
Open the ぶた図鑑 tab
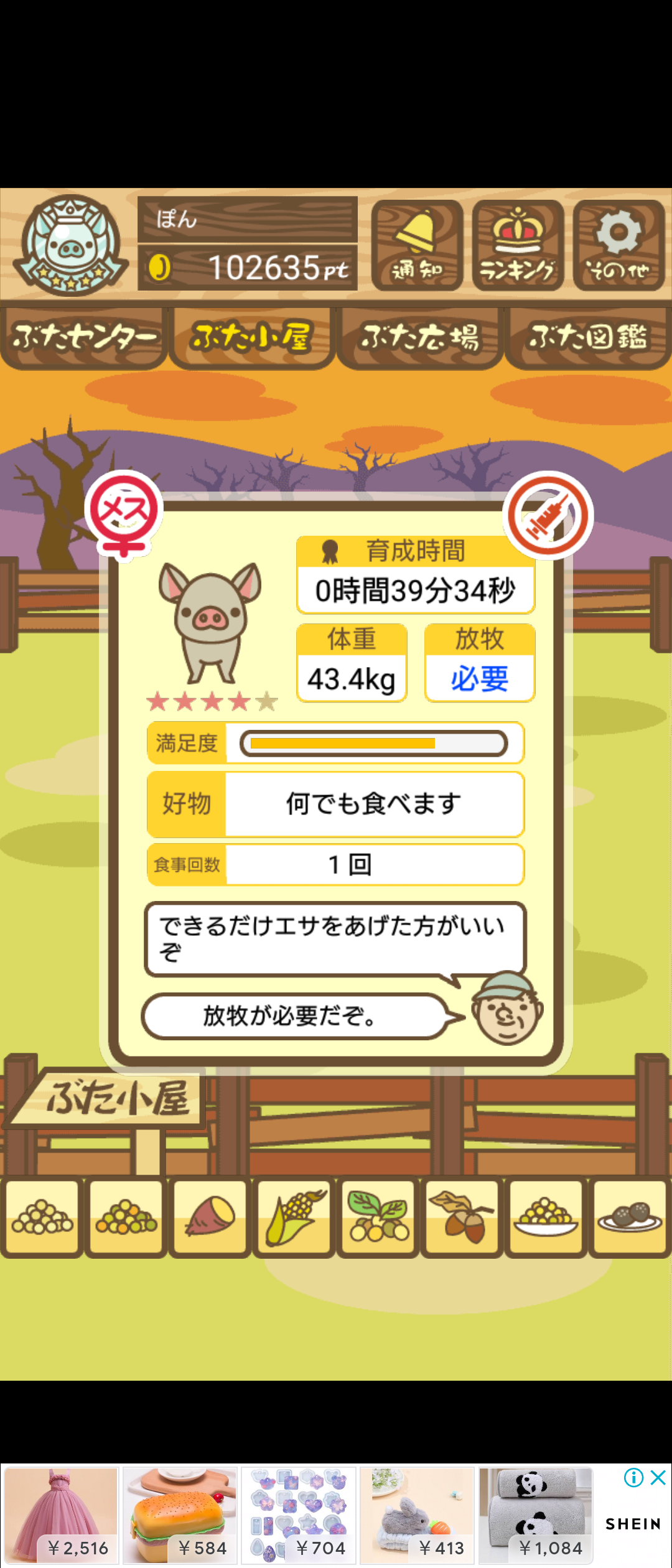click(587, 337)
